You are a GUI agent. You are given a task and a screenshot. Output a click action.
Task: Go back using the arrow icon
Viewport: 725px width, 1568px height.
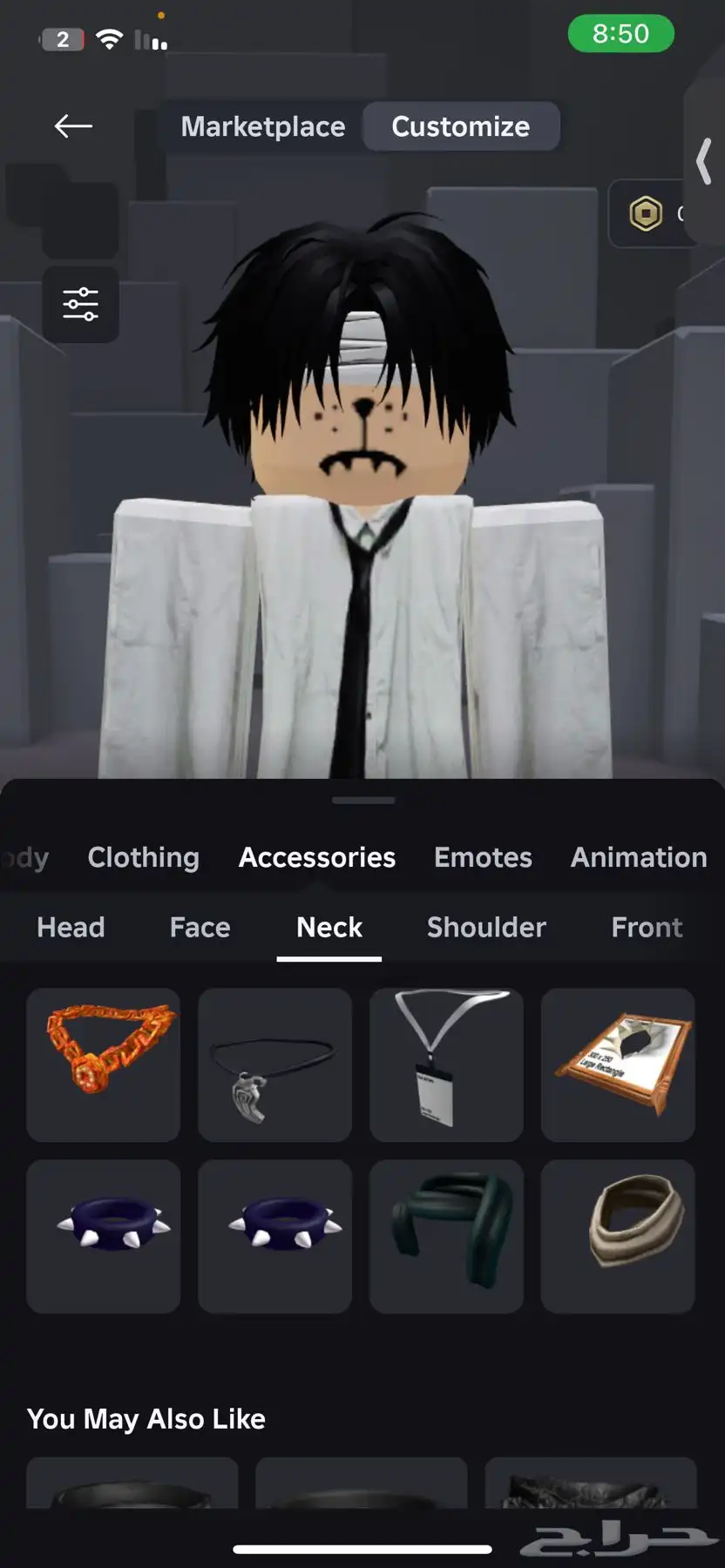[73, 126]
